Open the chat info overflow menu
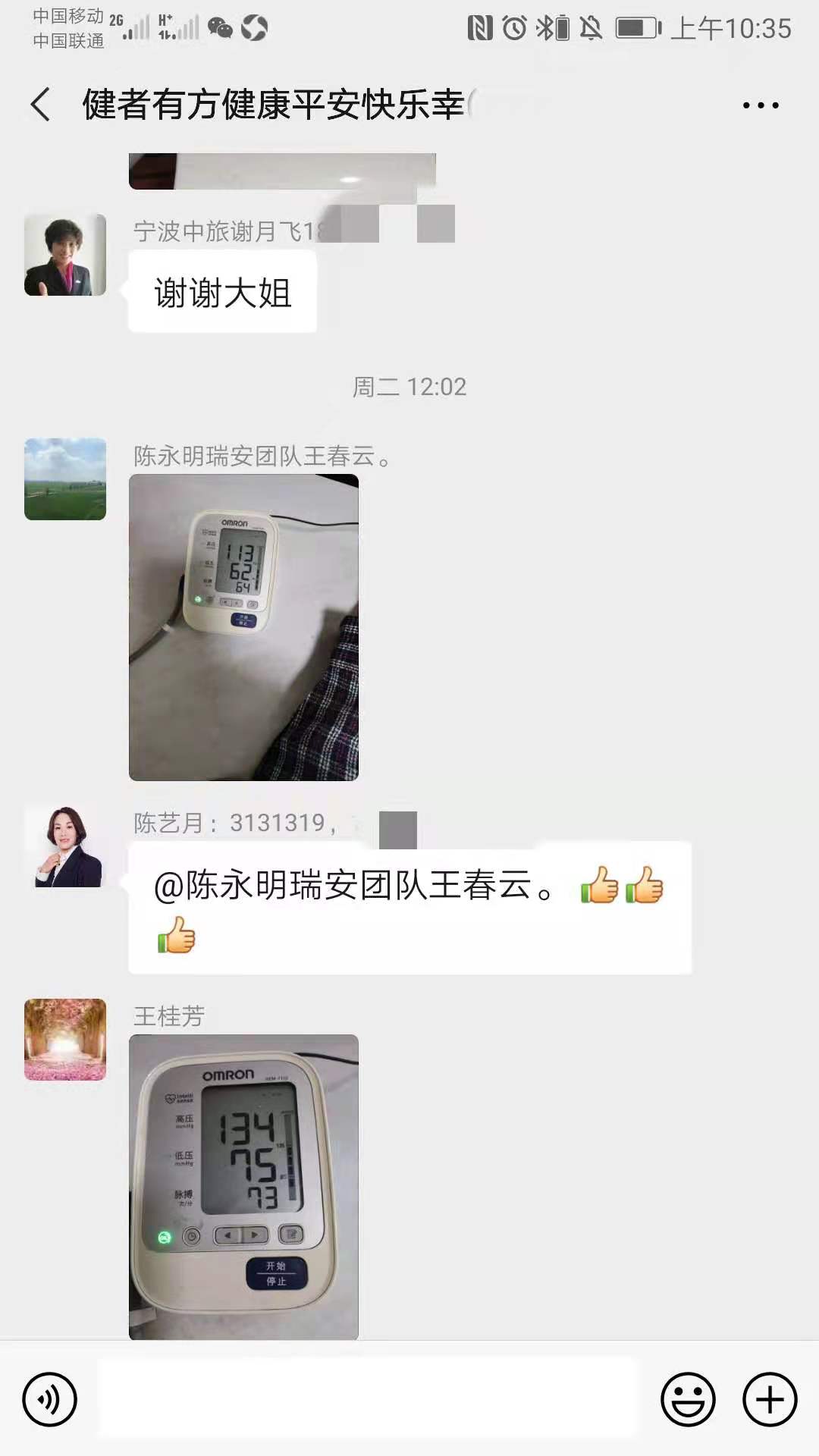The width and height of the screenshot is (819, 1456). click(760, 105)
